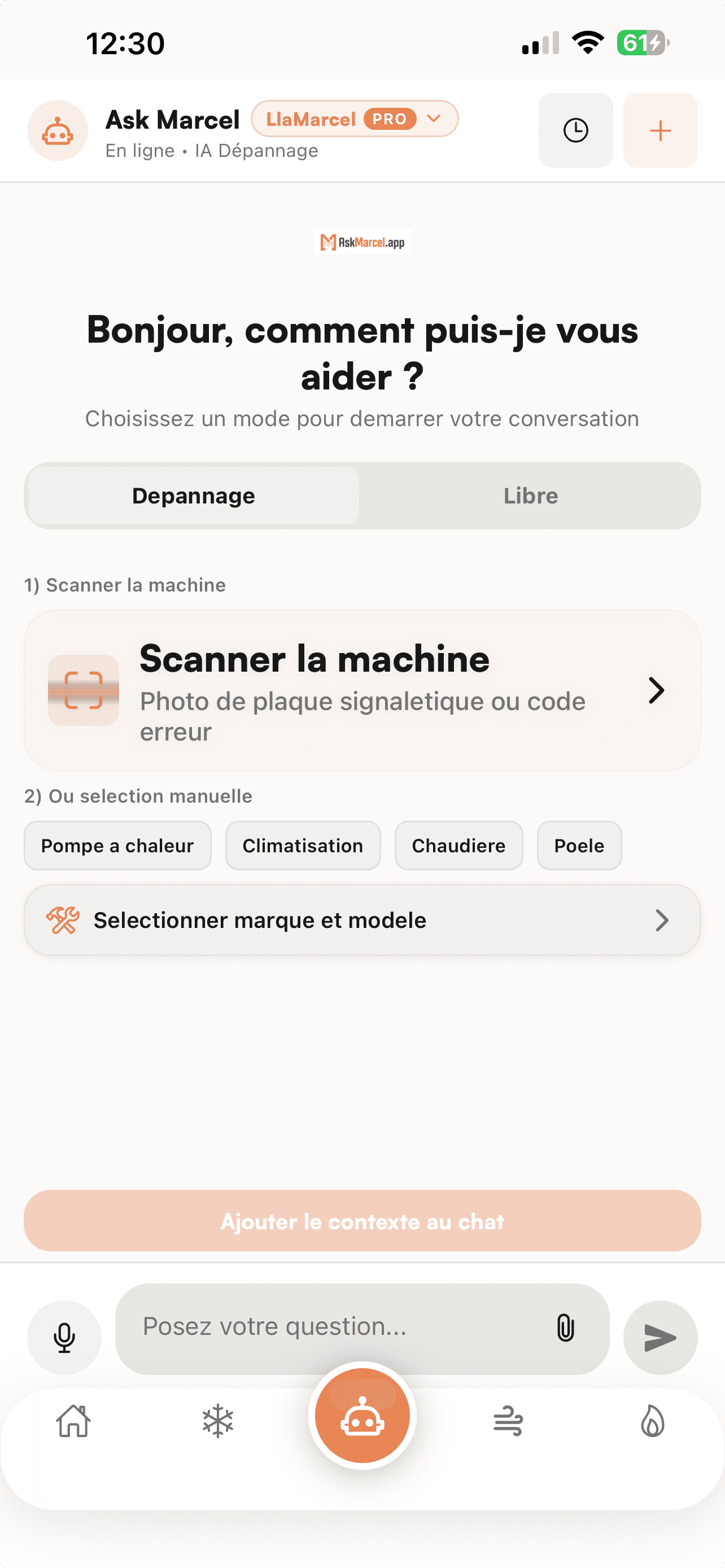
Task: Open the conversation history clock icon
Action: tap(575, 130)
